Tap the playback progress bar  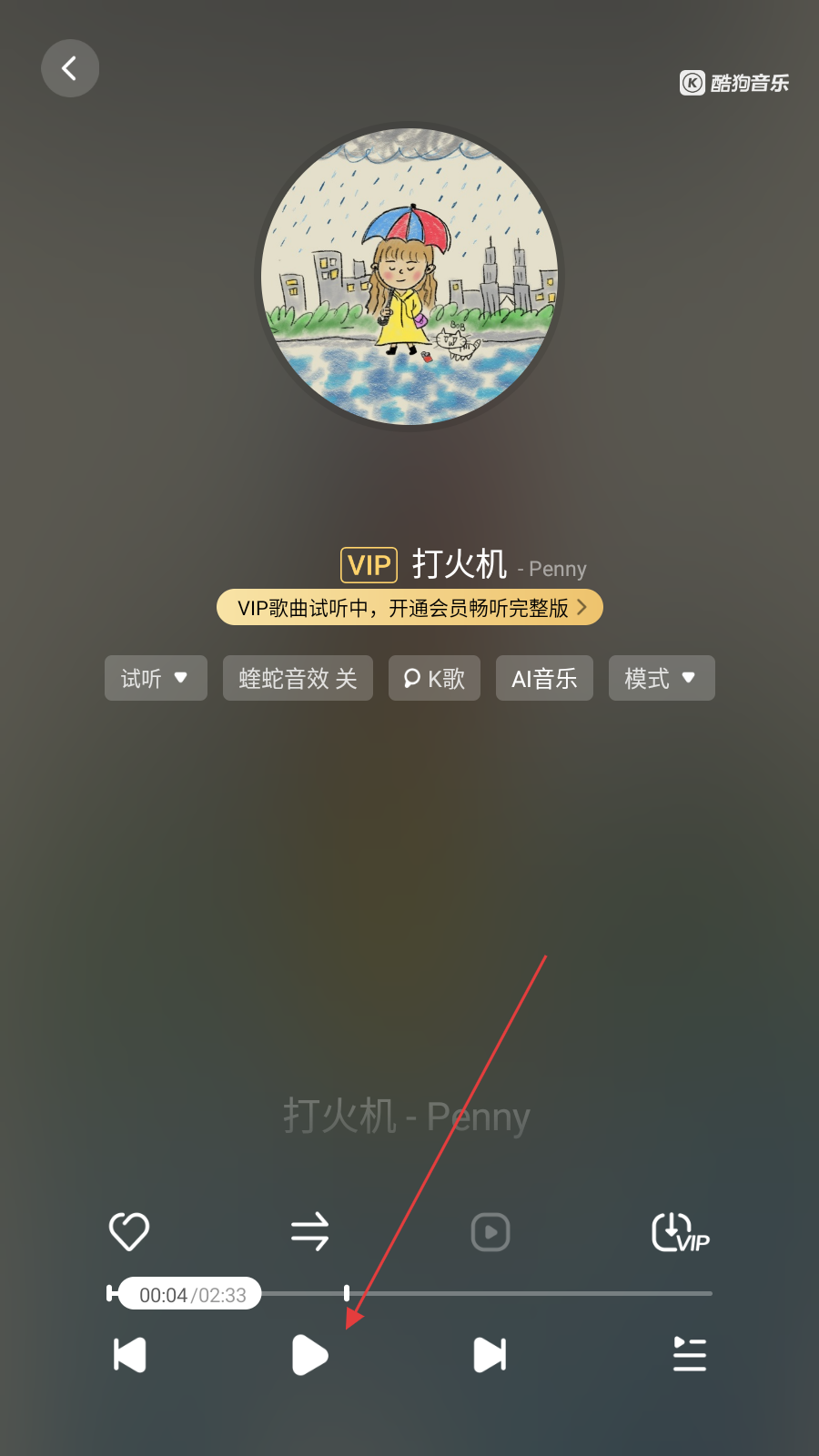pyautogui.click(x=528, y=1293)
